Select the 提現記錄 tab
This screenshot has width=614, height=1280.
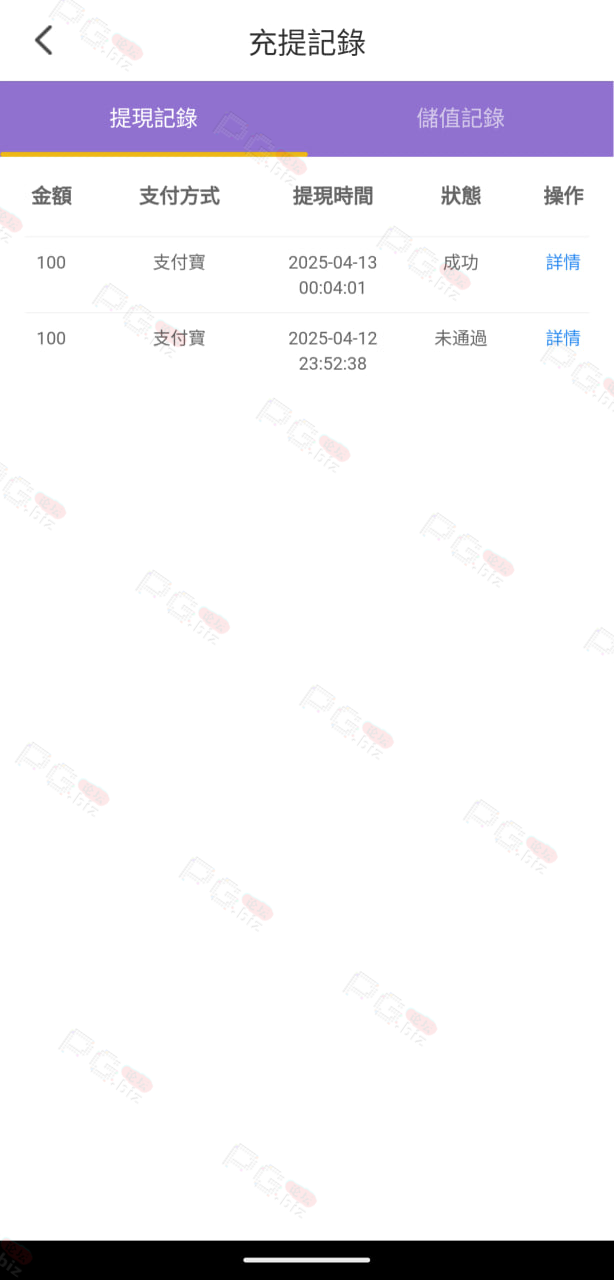tap(154, 118)
